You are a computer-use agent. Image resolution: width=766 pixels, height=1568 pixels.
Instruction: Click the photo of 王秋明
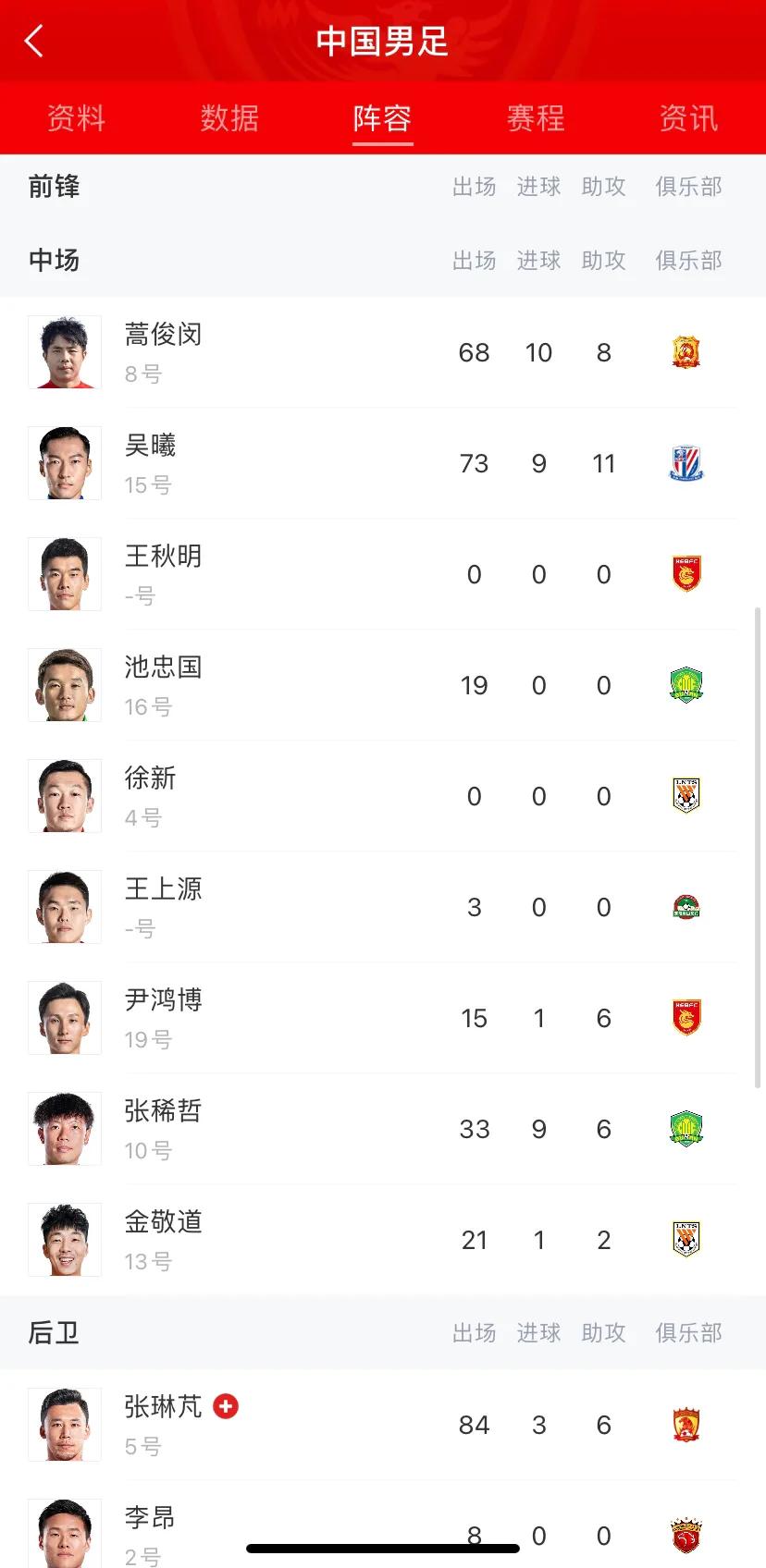65,574
